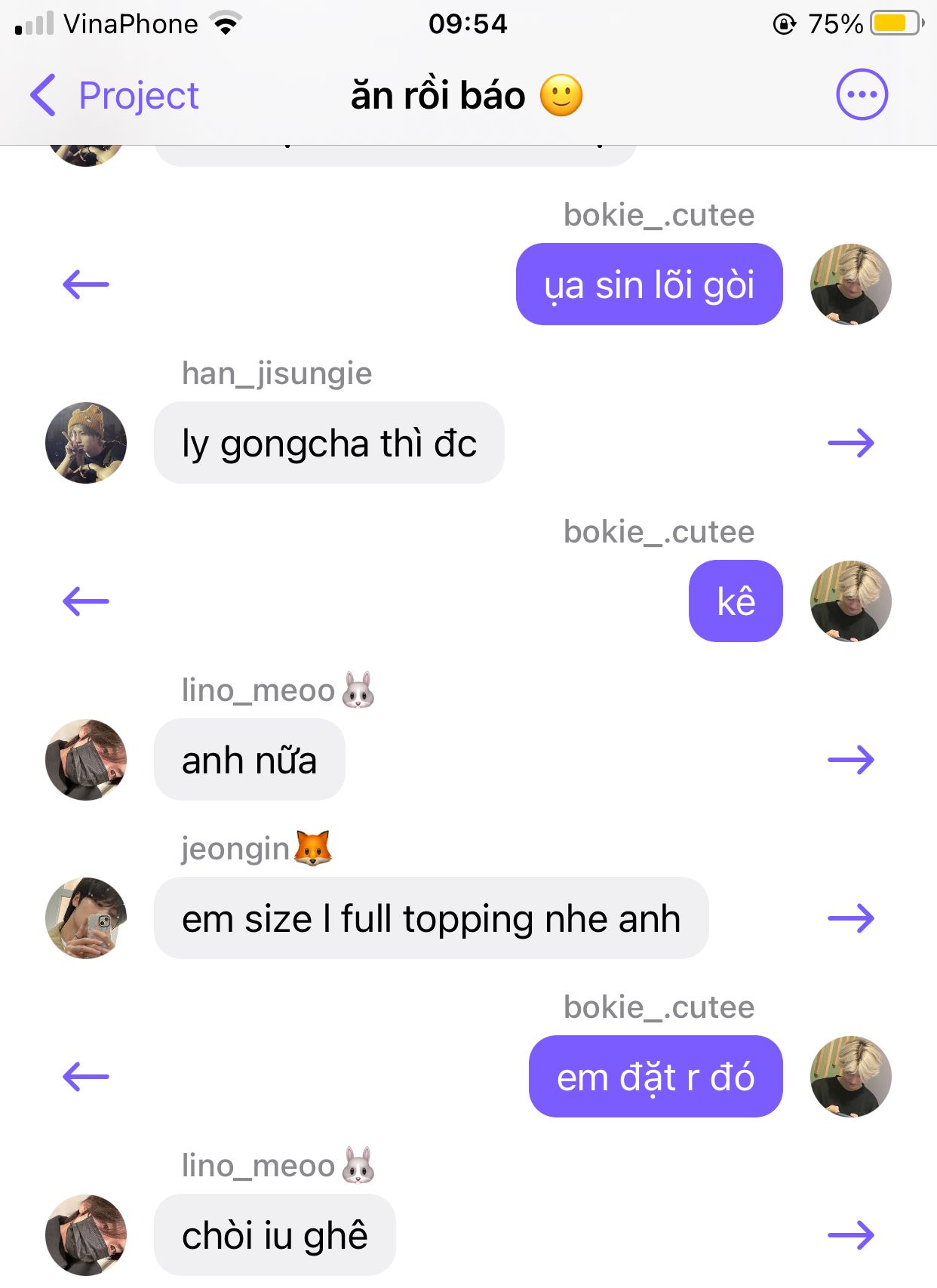The height and width of the screenshot is (1288, 937).
Task: Open jeongin's profile picture
Action: click(86, 918)
